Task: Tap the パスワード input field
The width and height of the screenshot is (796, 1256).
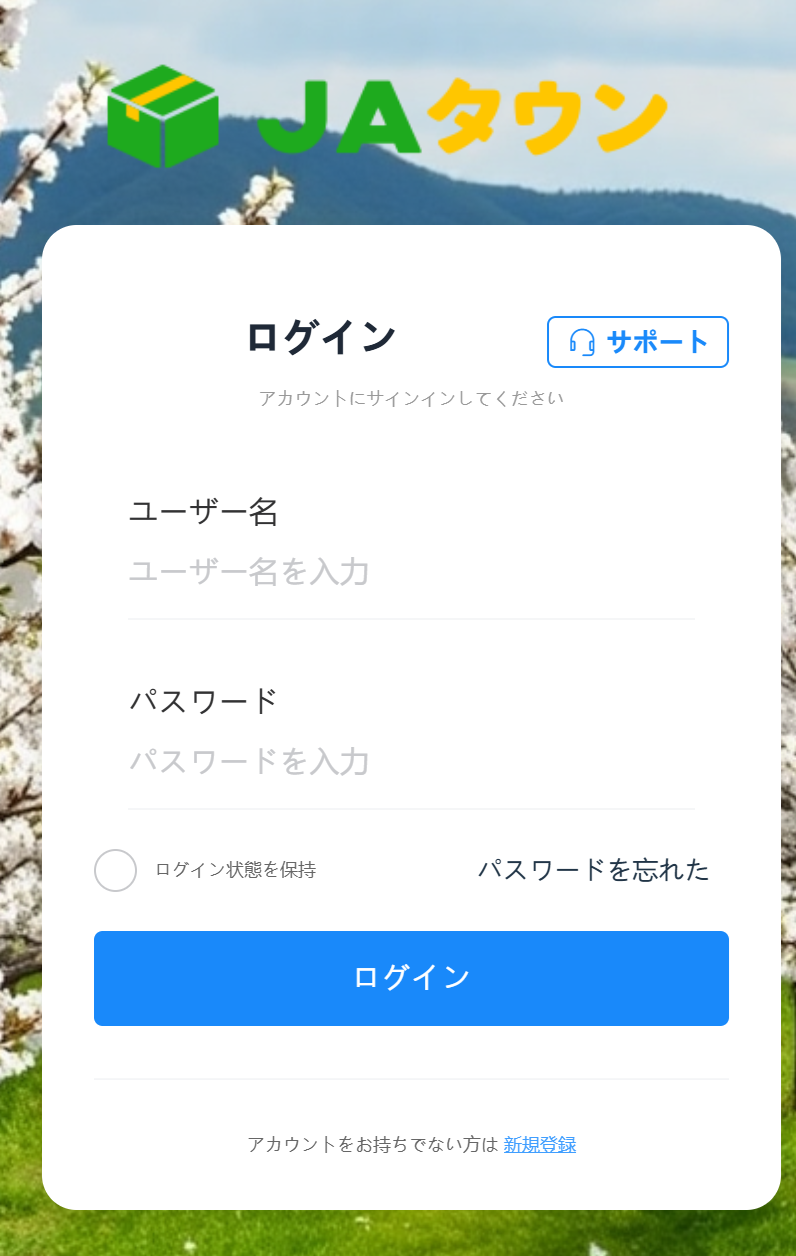Action: point(410,762)
